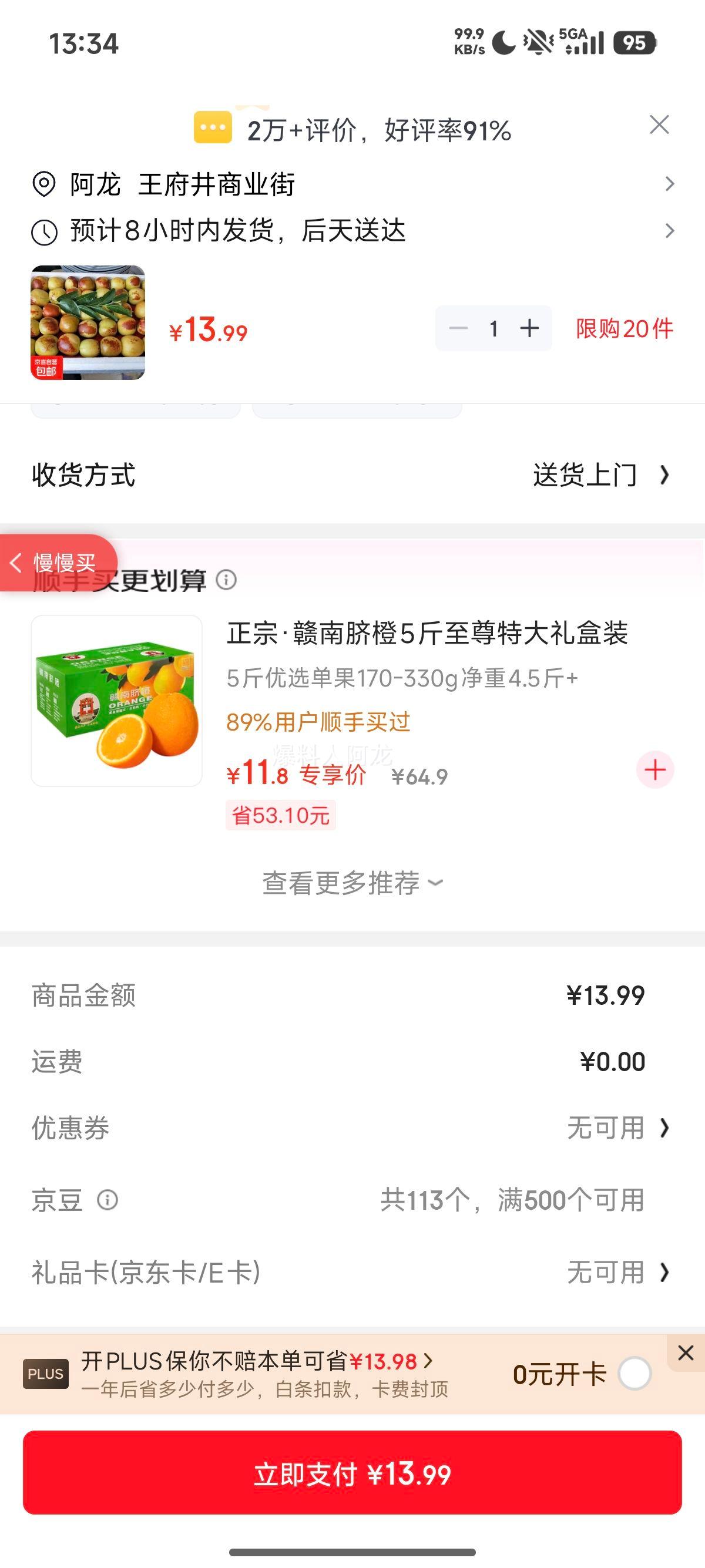Click the location pin icon beside 阿龙 王府井商业街

pyautogui.click(x=45, y=184)
